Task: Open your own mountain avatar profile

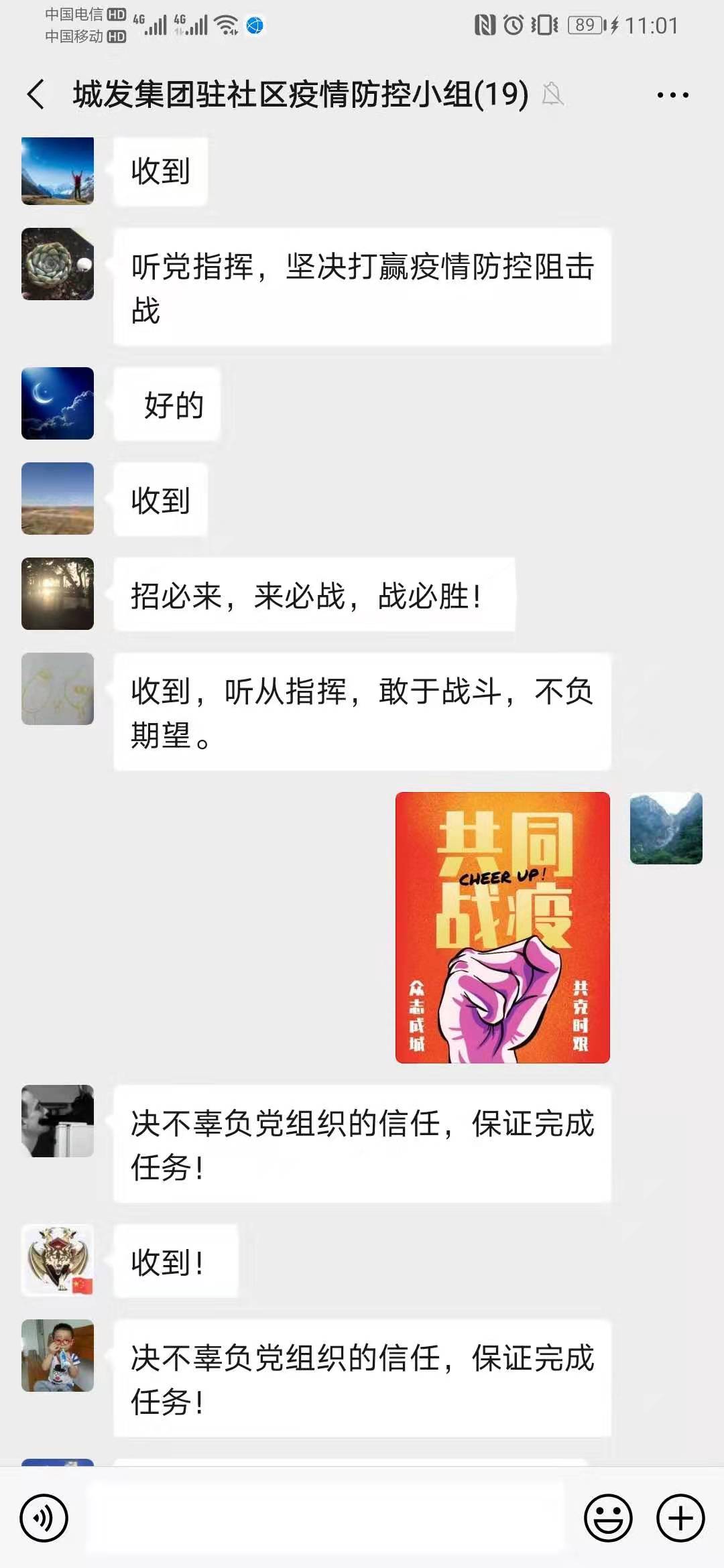Action: [x=666, y=828]
